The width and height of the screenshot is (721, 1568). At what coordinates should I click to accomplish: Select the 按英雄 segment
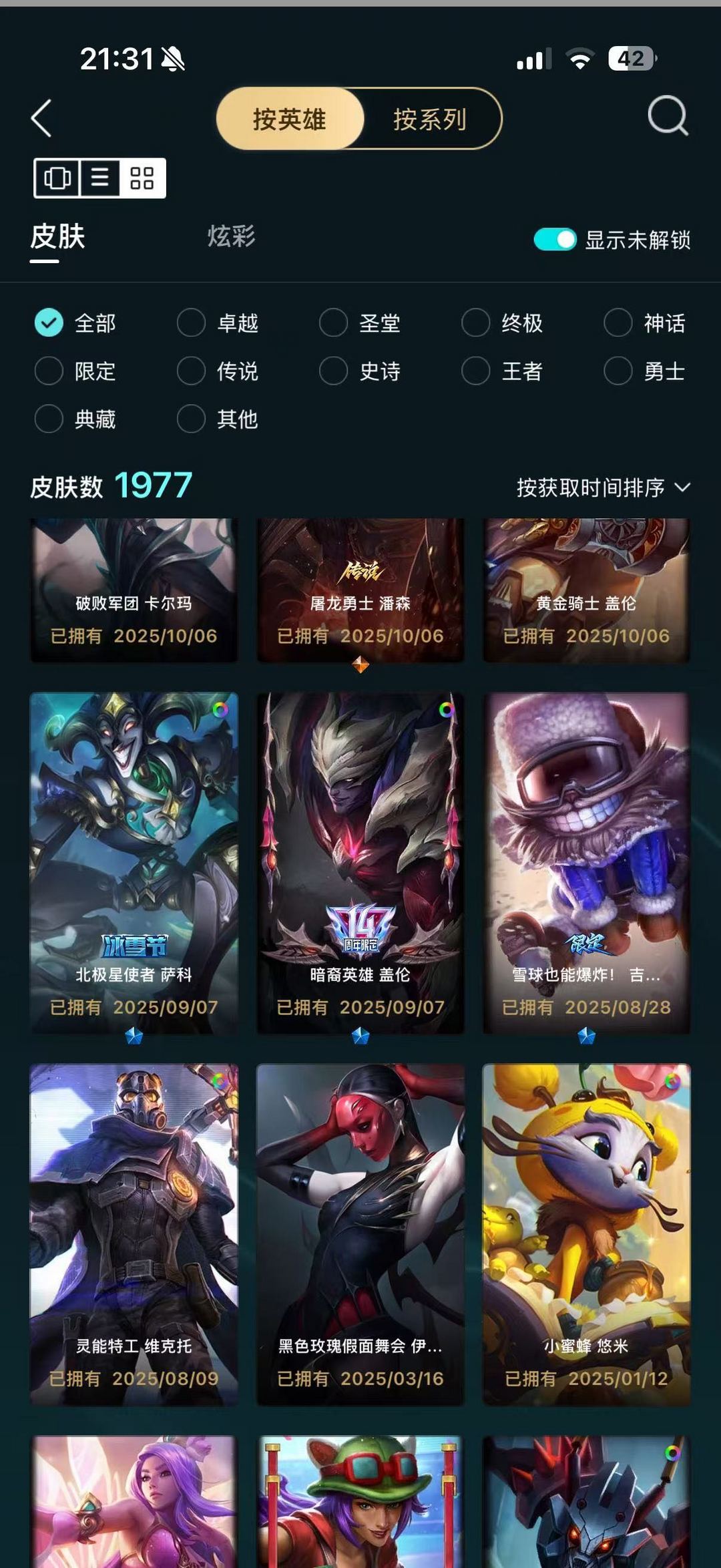[x=290, y=119]
